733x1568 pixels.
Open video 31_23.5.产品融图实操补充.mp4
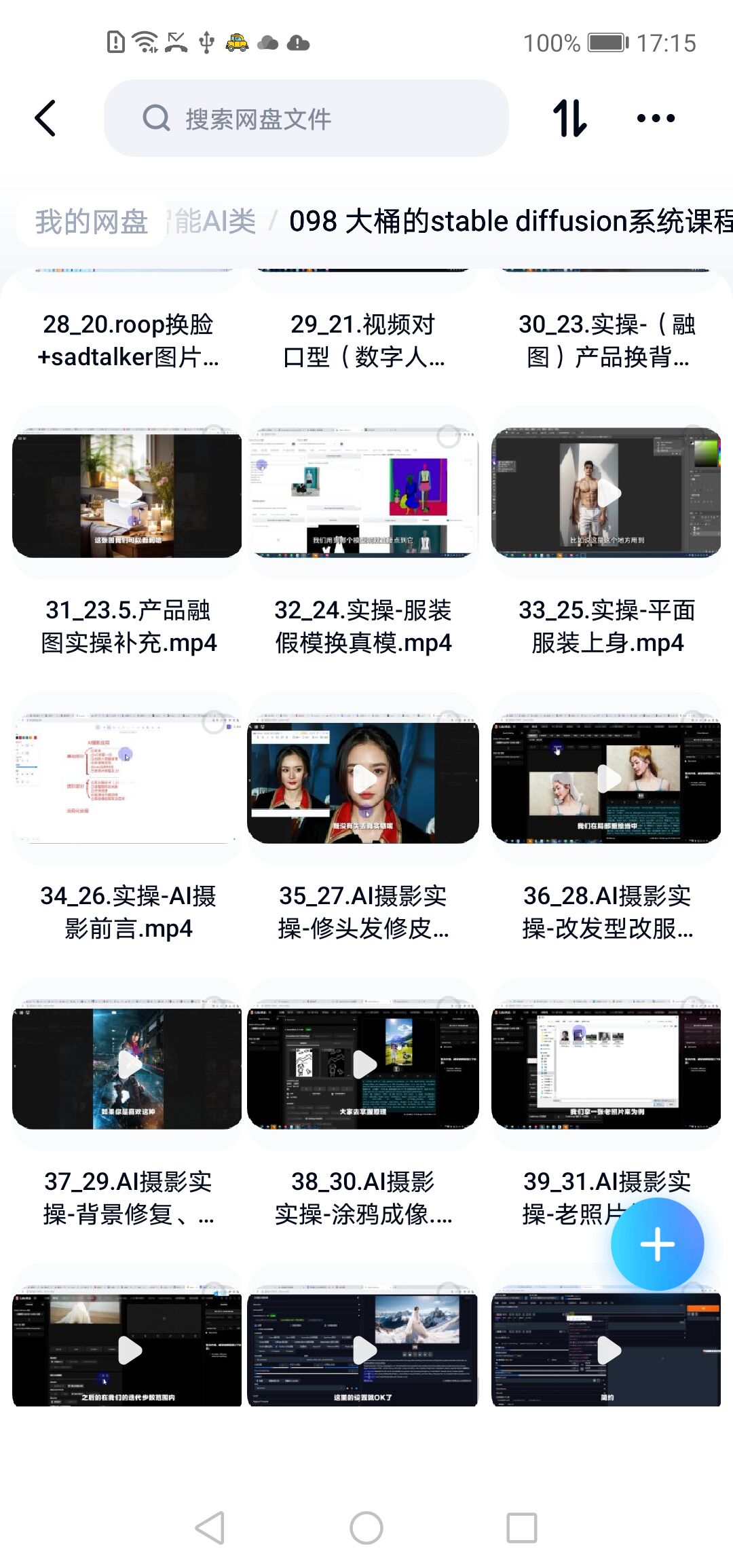click(127, 493)
